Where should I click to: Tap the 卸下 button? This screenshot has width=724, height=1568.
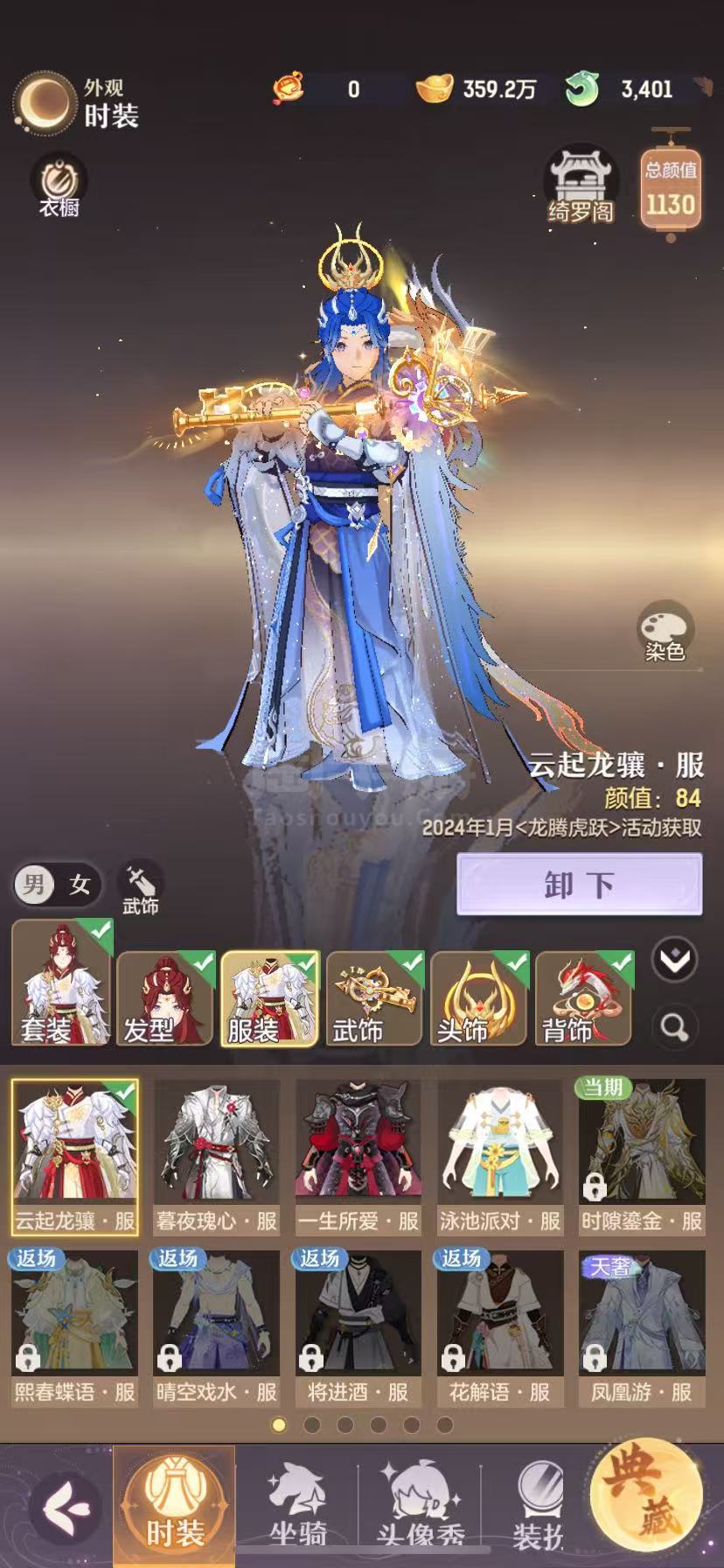[x=580, y=885]
